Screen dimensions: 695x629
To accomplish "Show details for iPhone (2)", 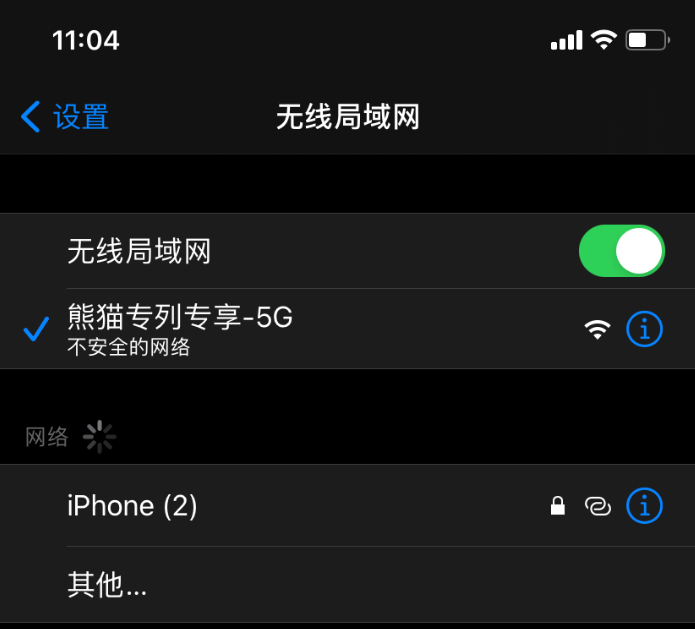I will tap(644, 506).
